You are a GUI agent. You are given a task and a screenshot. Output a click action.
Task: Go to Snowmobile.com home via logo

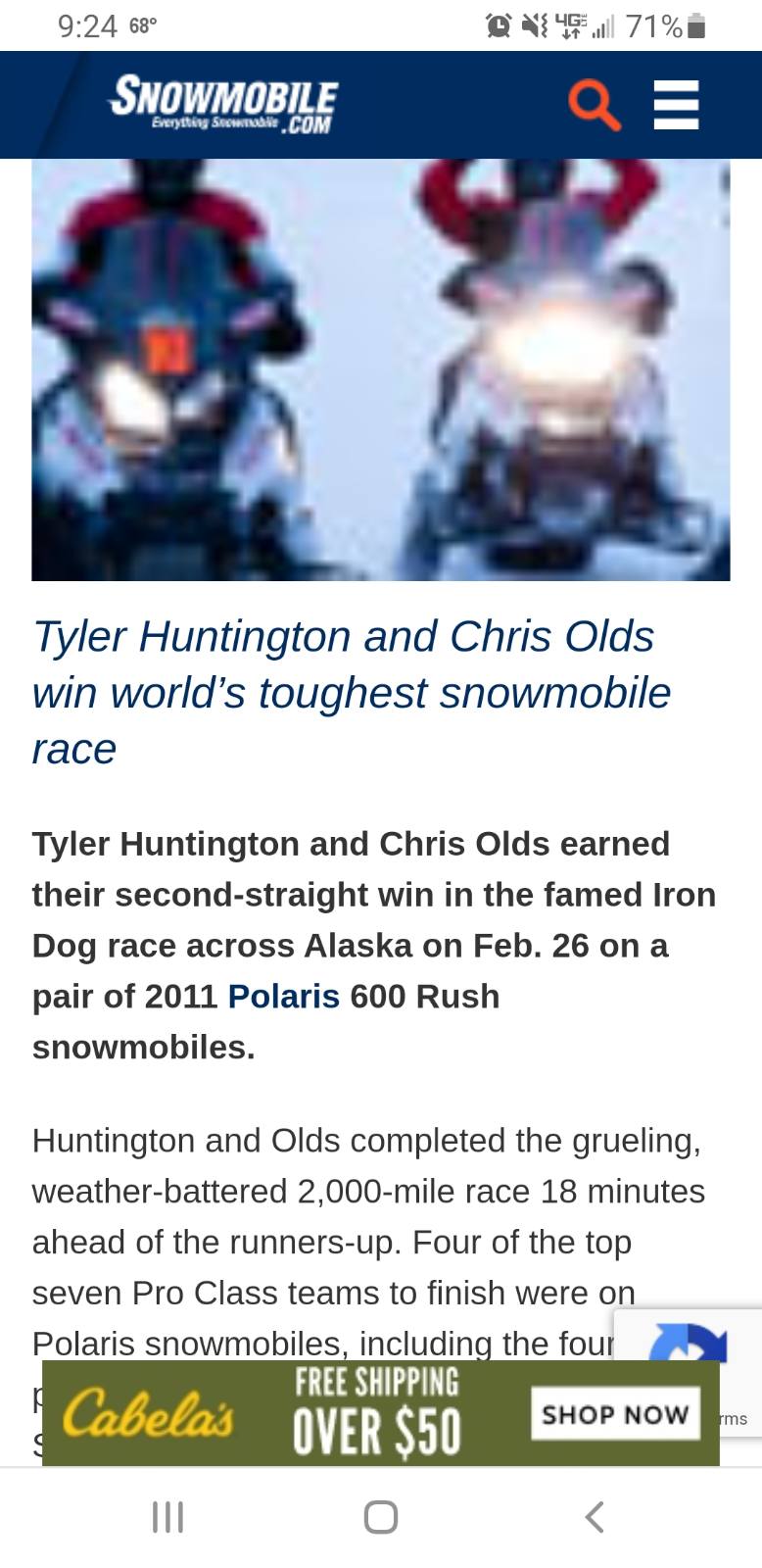(224, 104)
